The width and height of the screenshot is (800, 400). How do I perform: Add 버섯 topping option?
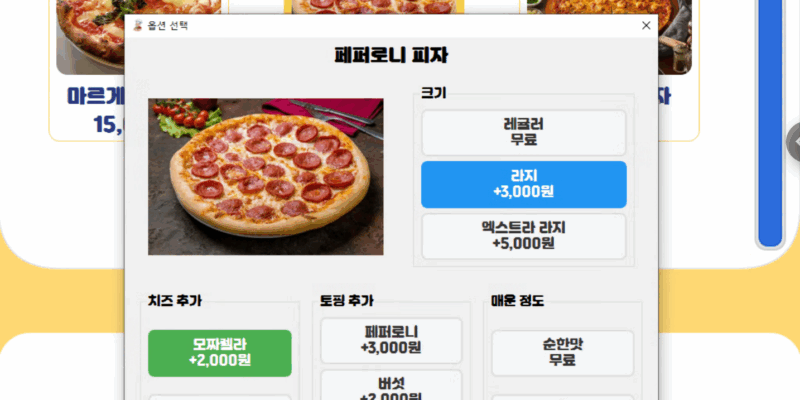(x=391, y=386)
